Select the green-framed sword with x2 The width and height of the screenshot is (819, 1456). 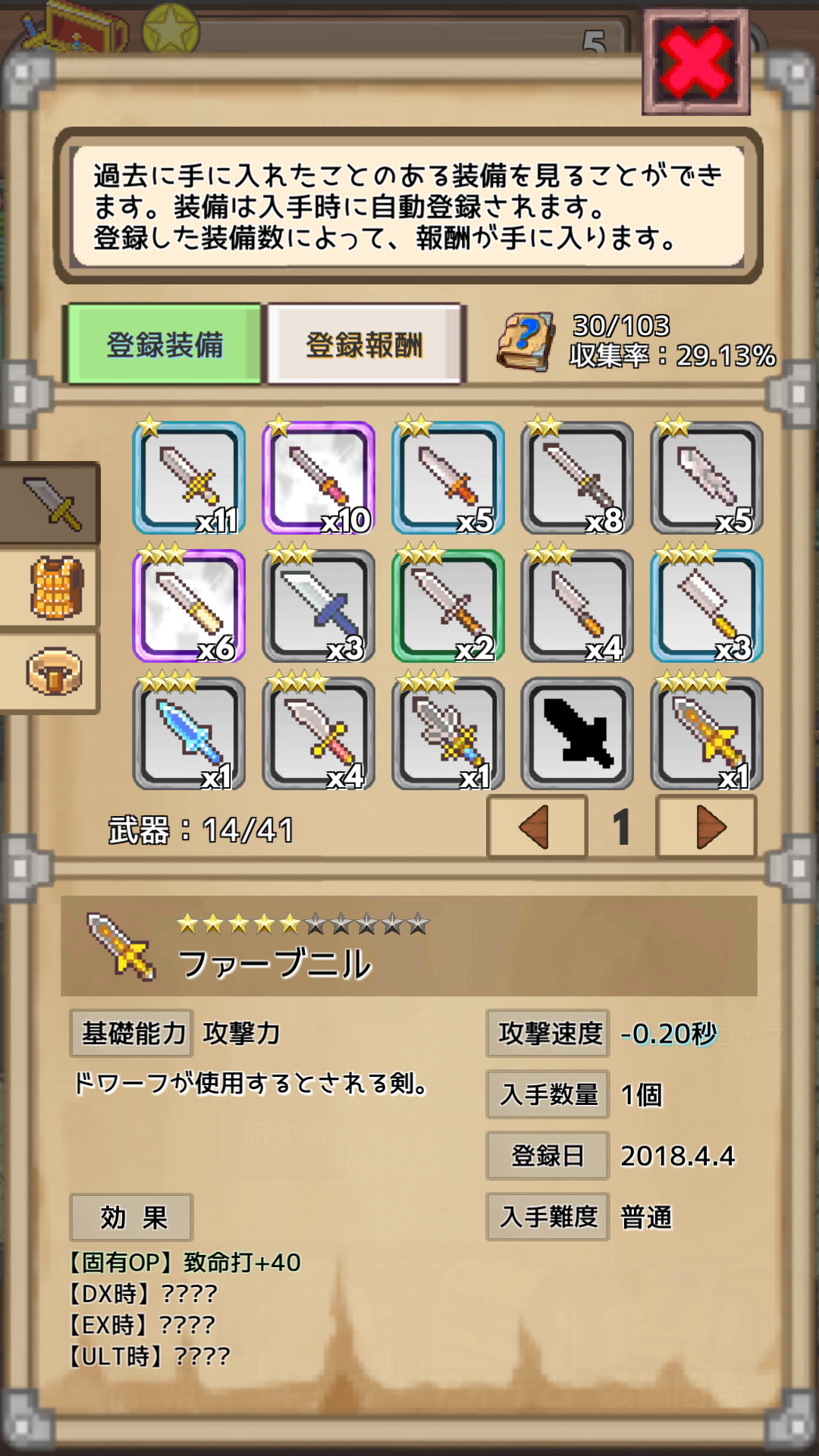[x=448, y=606]
